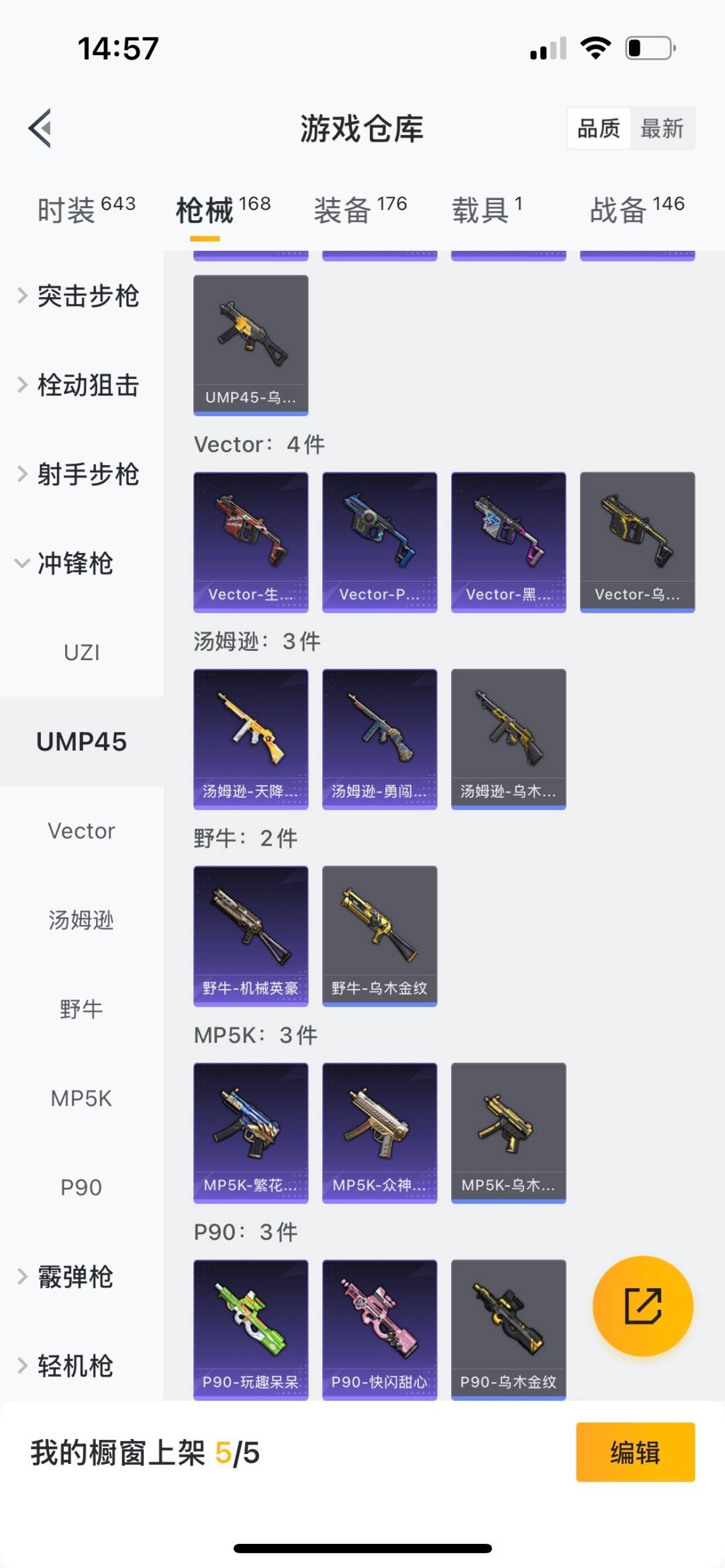Sort by 品质

pyautogui.click(x=599, y=128)
